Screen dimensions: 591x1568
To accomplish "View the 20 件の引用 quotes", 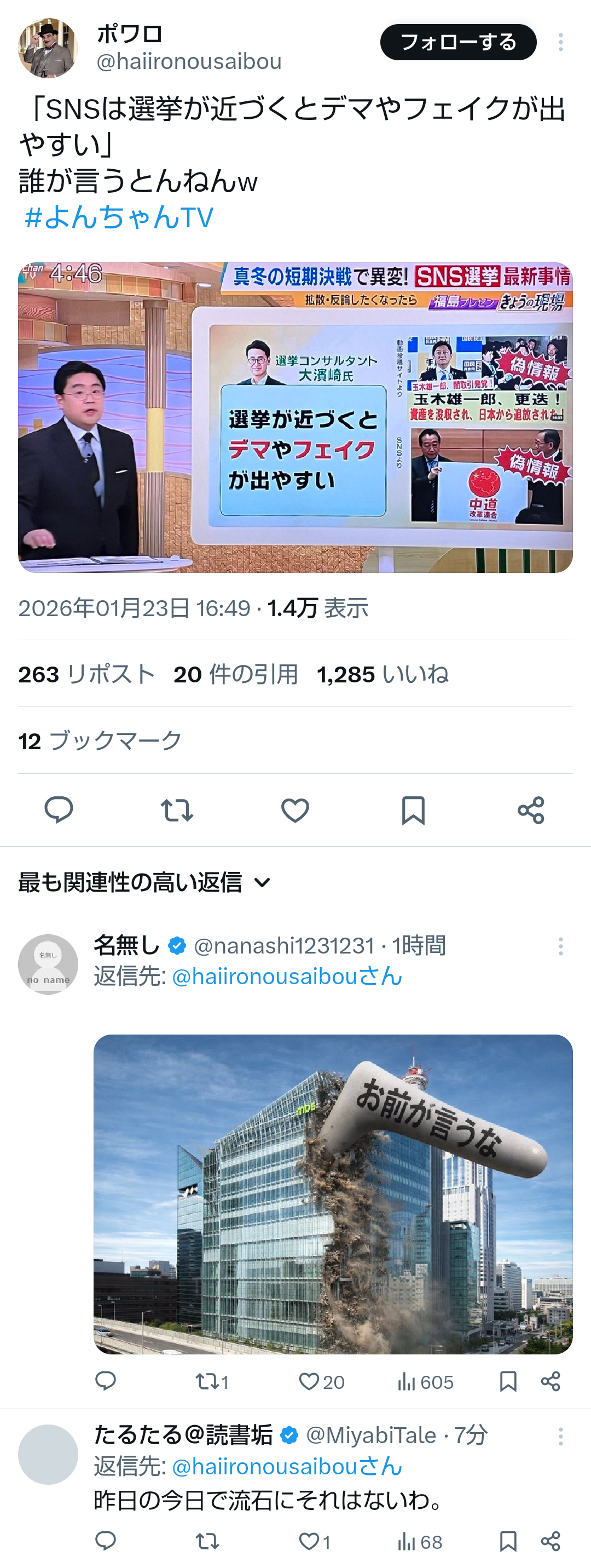I will pos(235,674).
